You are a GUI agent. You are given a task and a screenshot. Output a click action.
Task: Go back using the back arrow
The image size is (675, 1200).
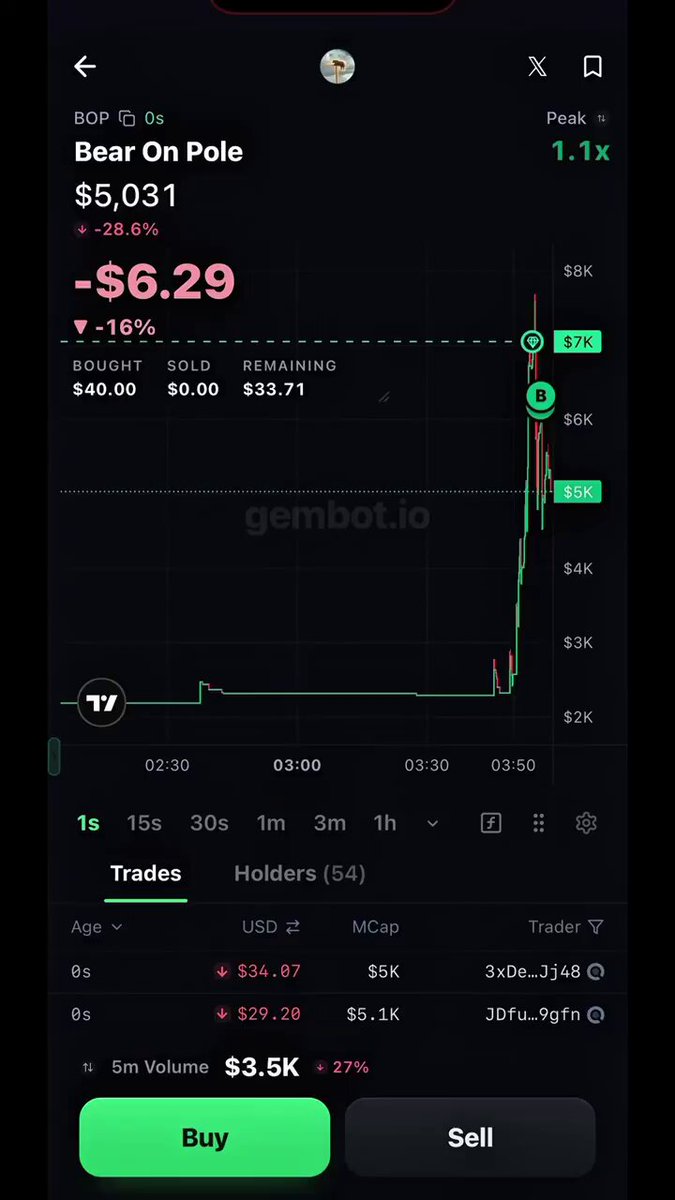pyautogui.click(x=85, y=67)
